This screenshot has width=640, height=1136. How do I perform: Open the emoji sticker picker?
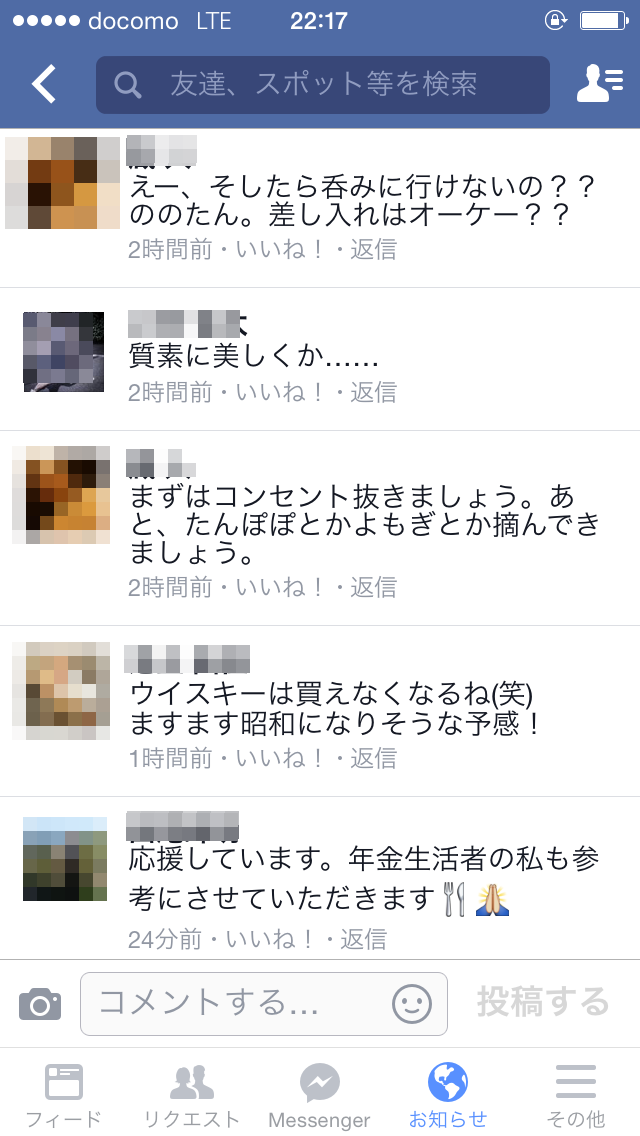(x=412, y=1004)
